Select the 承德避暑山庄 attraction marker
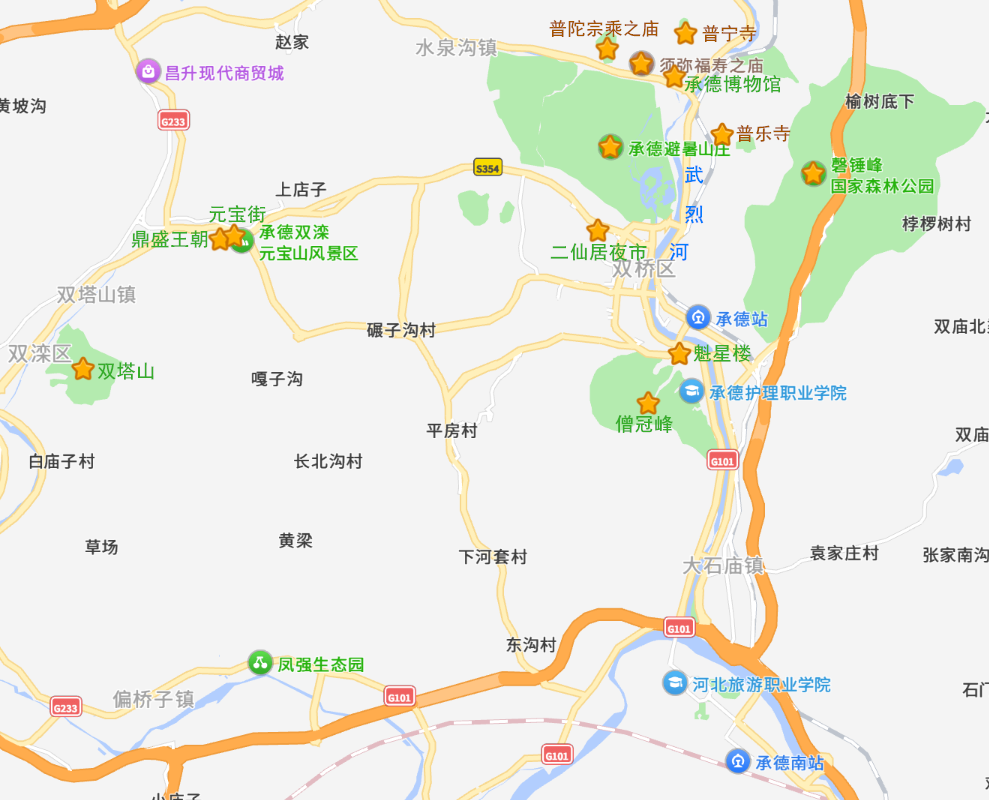The height and width of the screenshot is (800, 989). click(610, 147)
